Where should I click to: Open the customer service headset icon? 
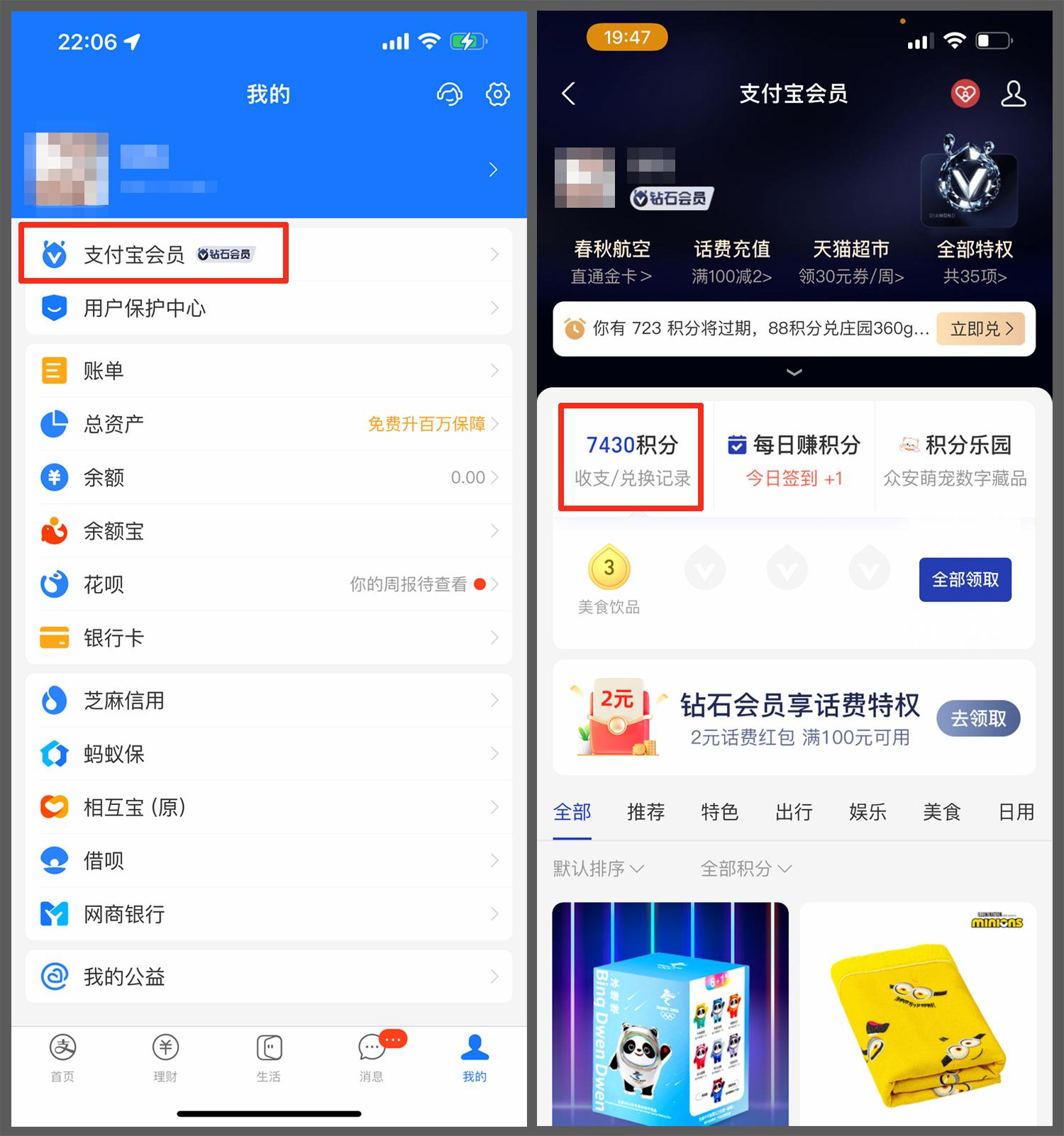[x=449, y=94]
